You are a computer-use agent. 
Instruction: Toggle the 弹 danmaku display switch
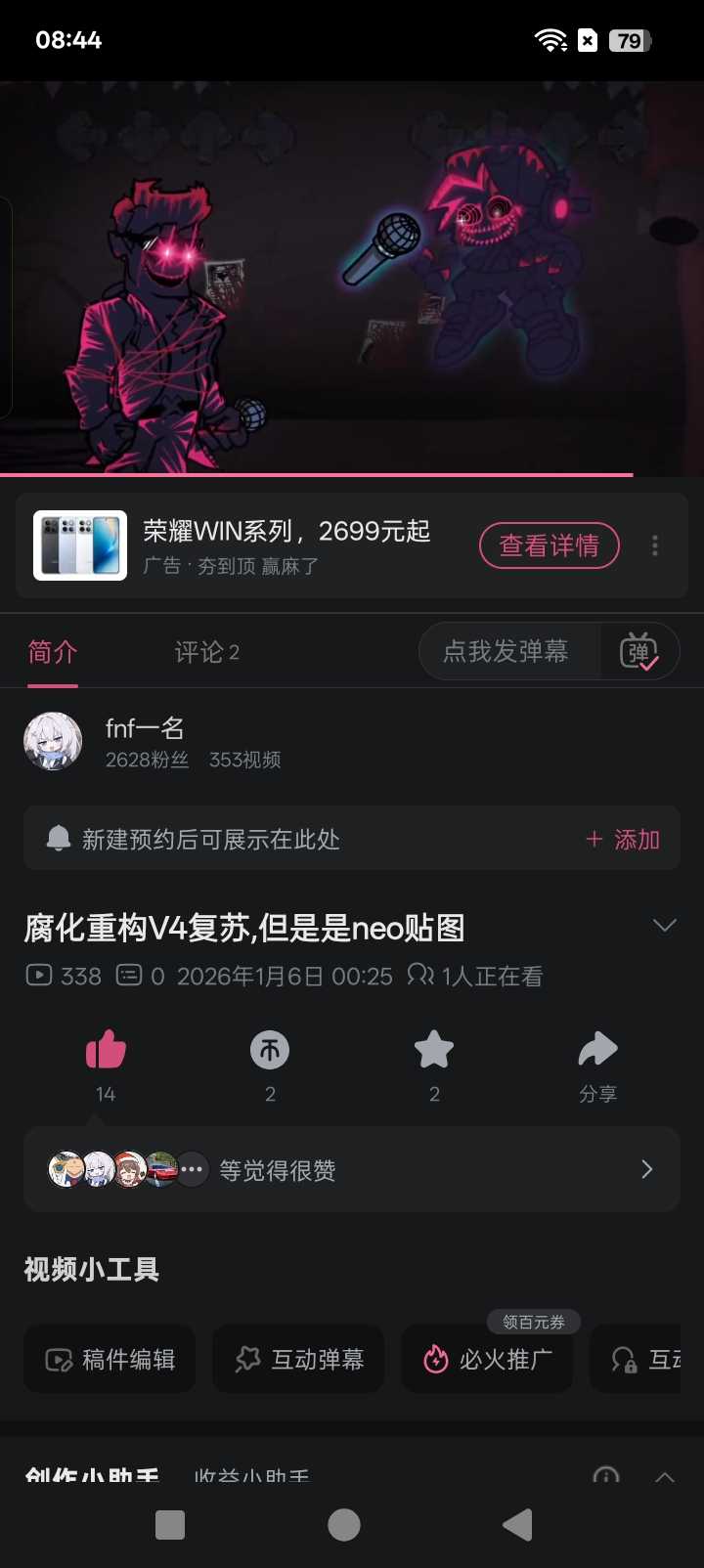pyautogui.click(x=639, y=652)
